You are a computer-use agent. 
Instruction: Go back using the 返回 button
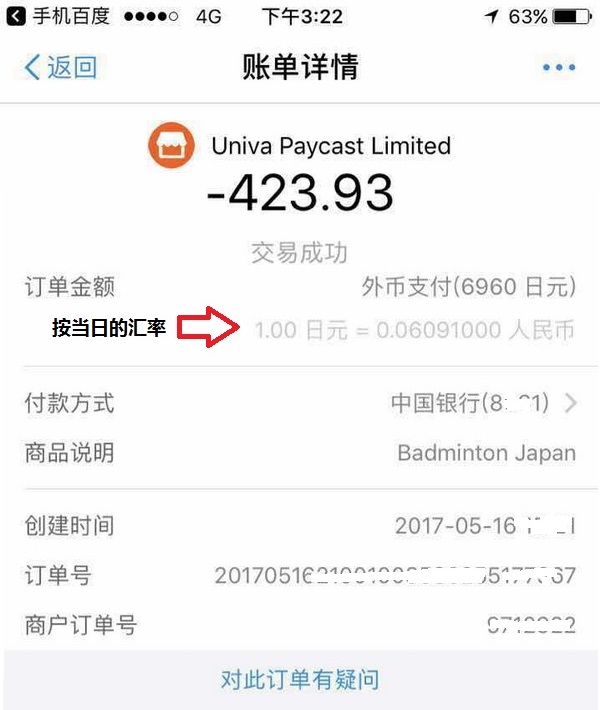coord(60,67)
